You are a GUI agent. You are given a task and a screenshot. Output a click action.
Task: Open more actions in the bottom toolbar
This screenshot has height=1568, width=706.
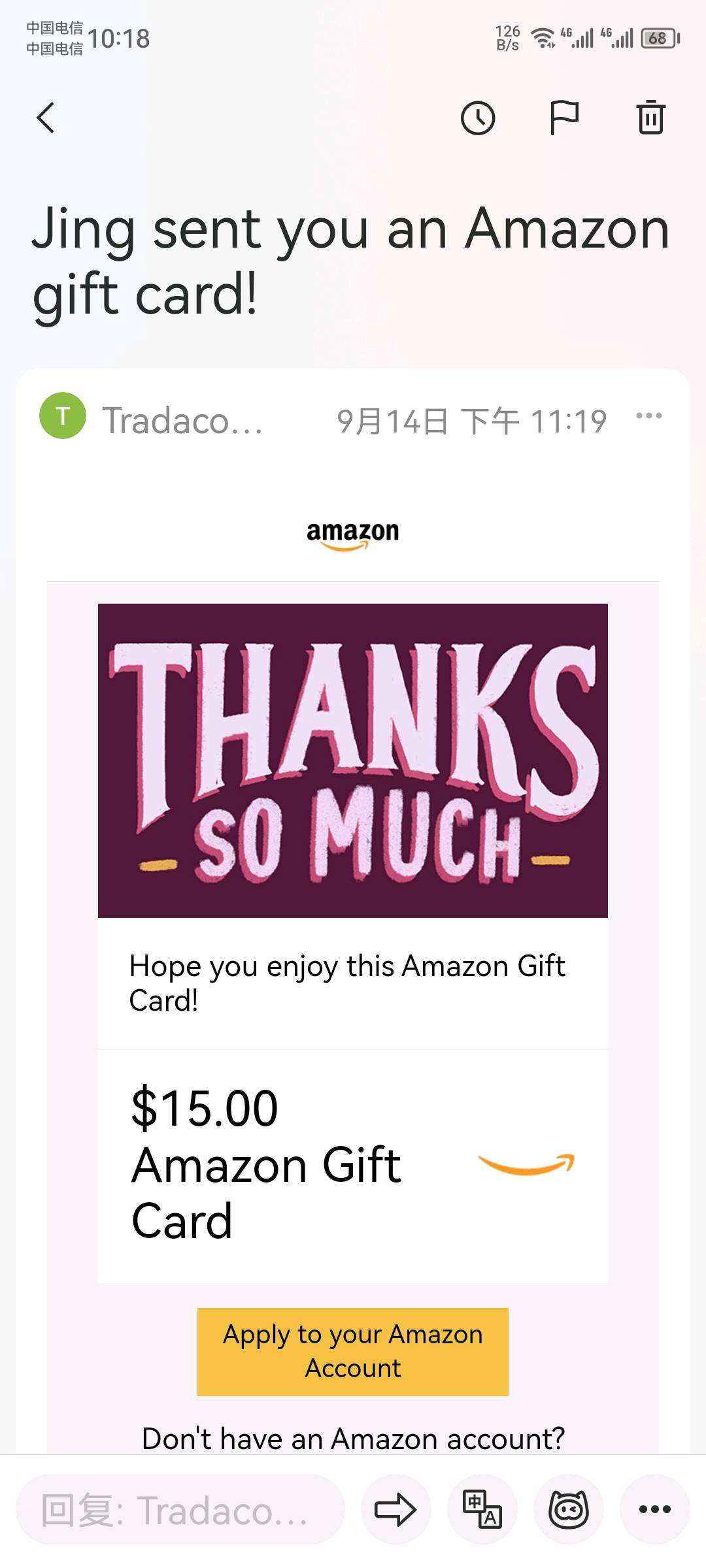click(x=655, y=1510)
